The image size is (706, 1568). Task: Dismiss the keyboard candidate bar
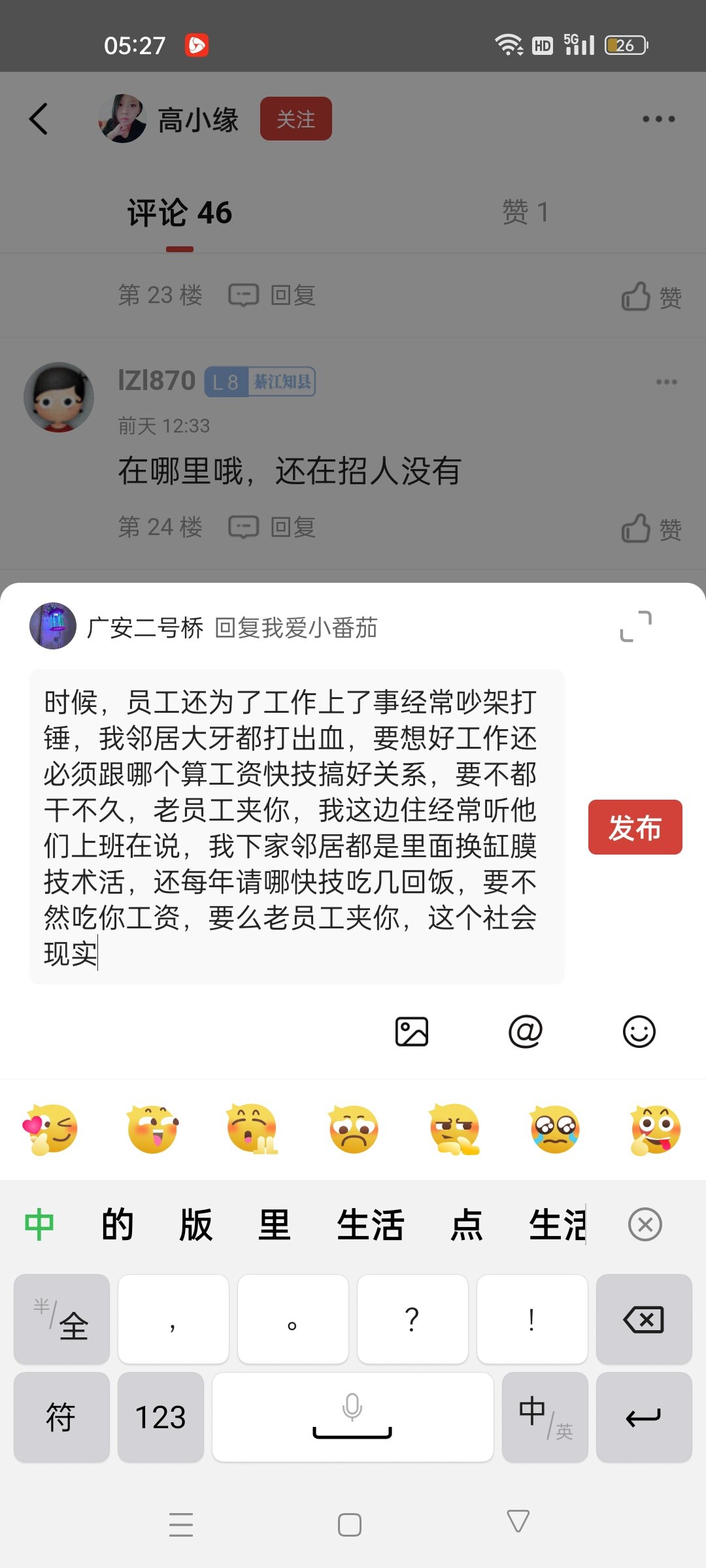point(645,1224)
